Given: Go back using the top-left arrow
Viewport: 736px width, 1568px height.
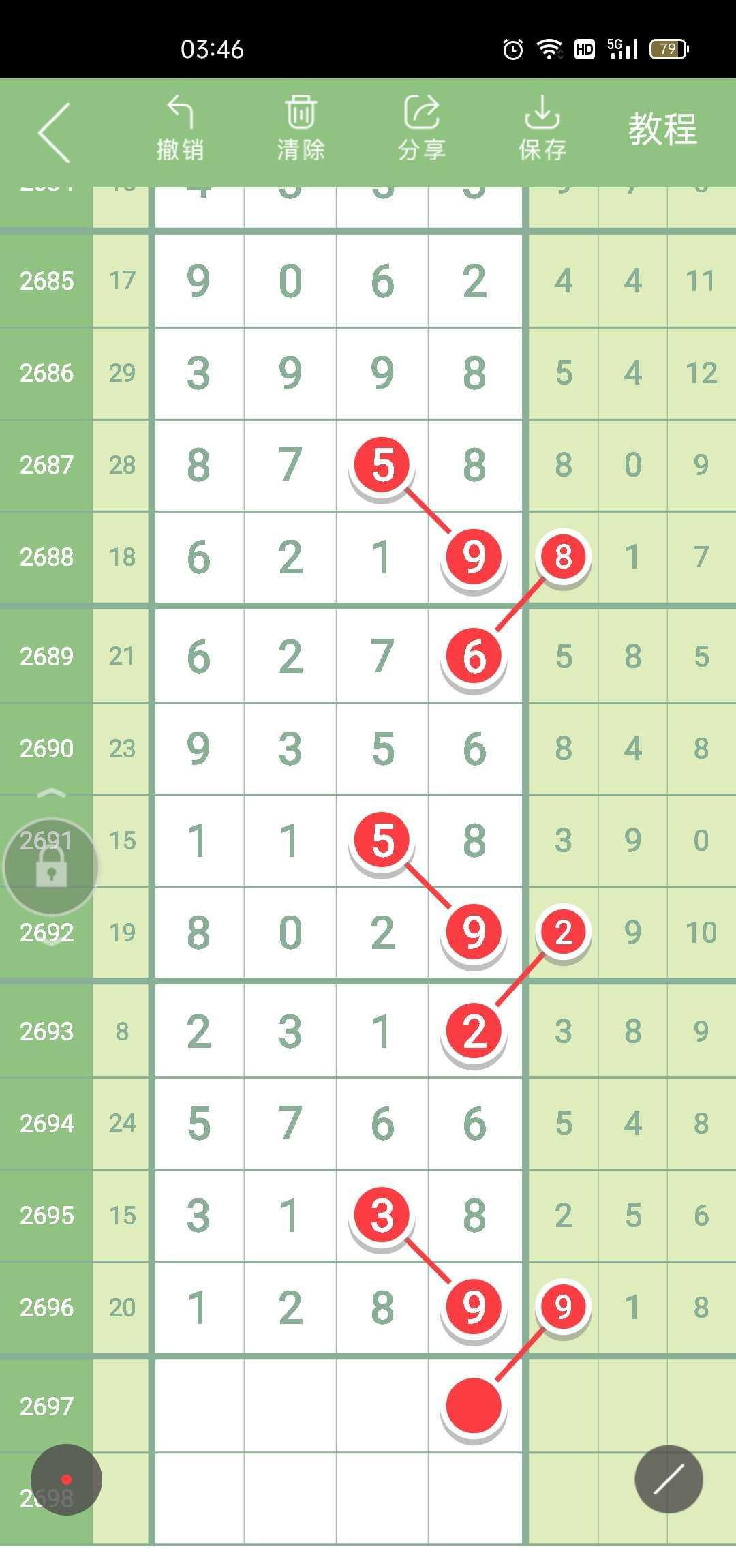Looking at the screenshot, I should 55,132.
